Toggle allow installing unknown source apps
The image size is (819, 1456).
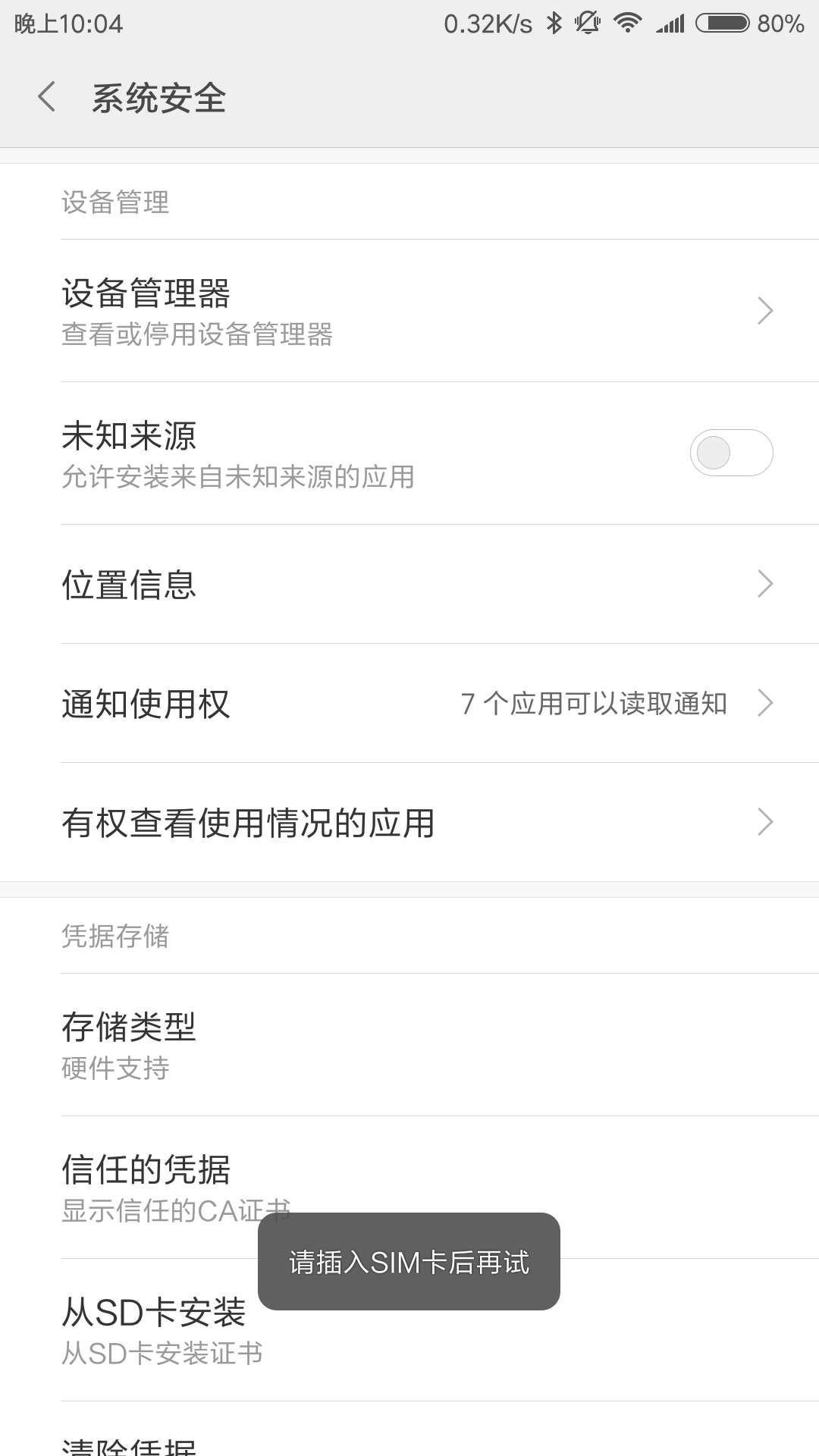click(730, 452)
